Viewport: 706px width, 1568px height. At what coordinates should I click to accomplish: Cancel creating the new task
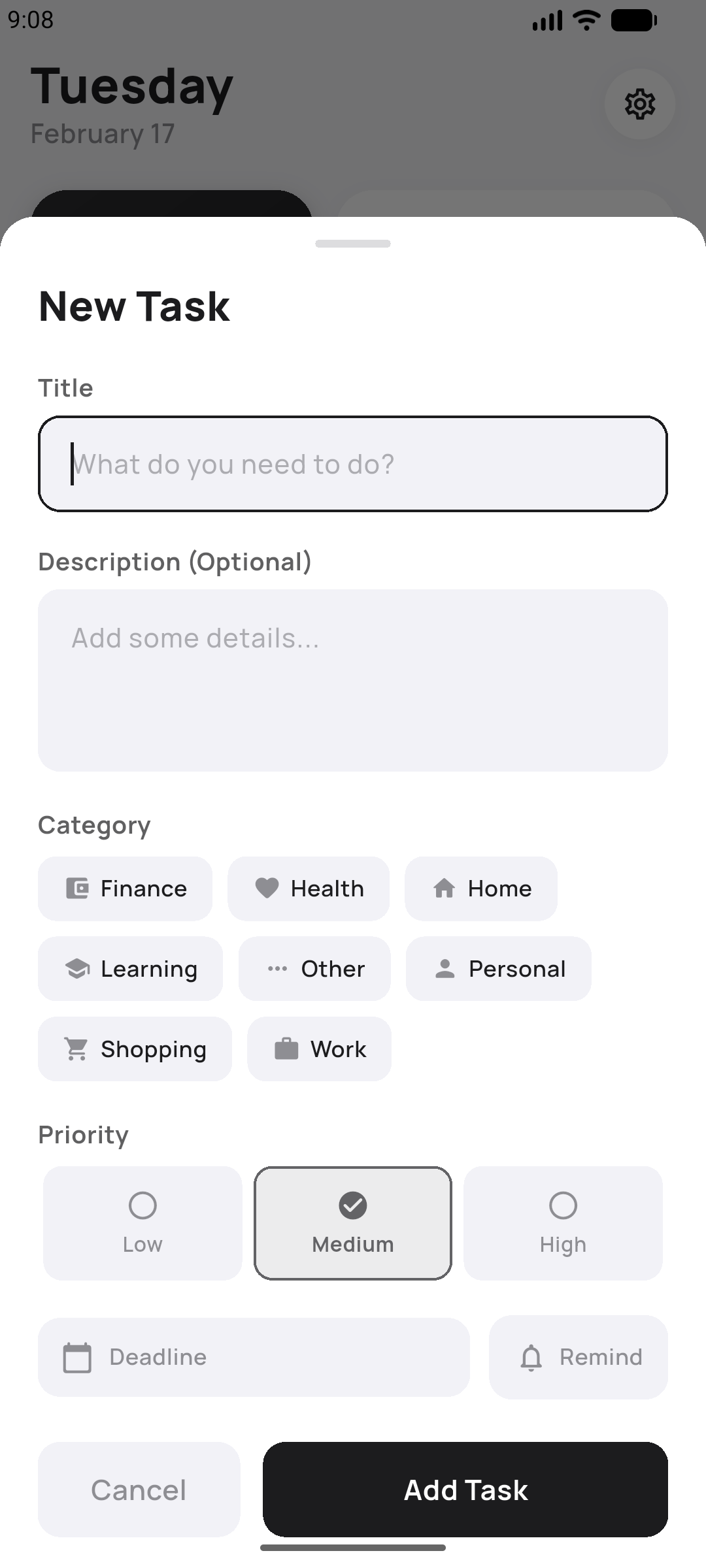coord(138,1490)
